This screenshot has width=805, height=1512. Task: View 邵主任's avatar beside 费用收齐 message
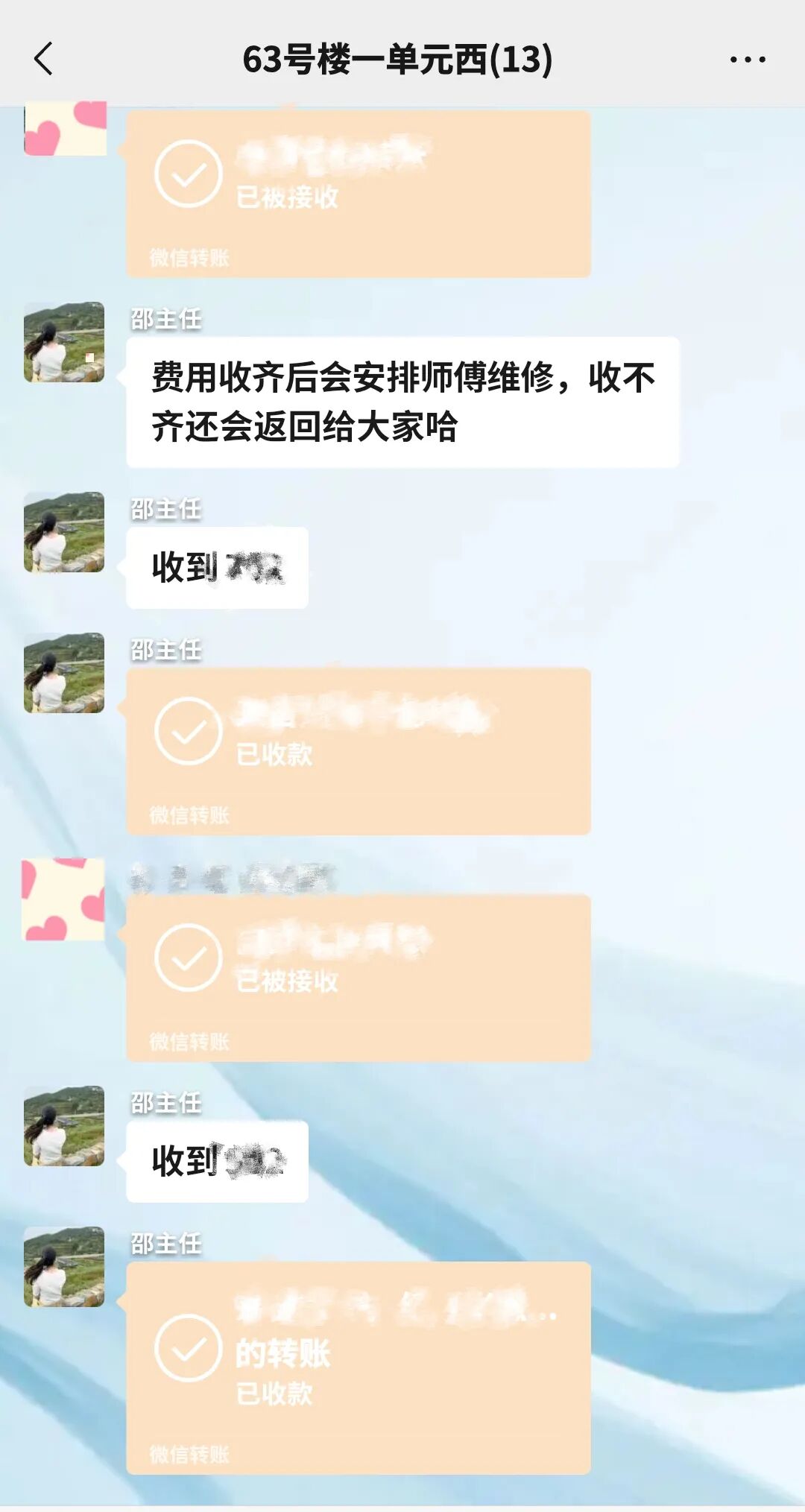pyautogui.click(x=64, y=342)
